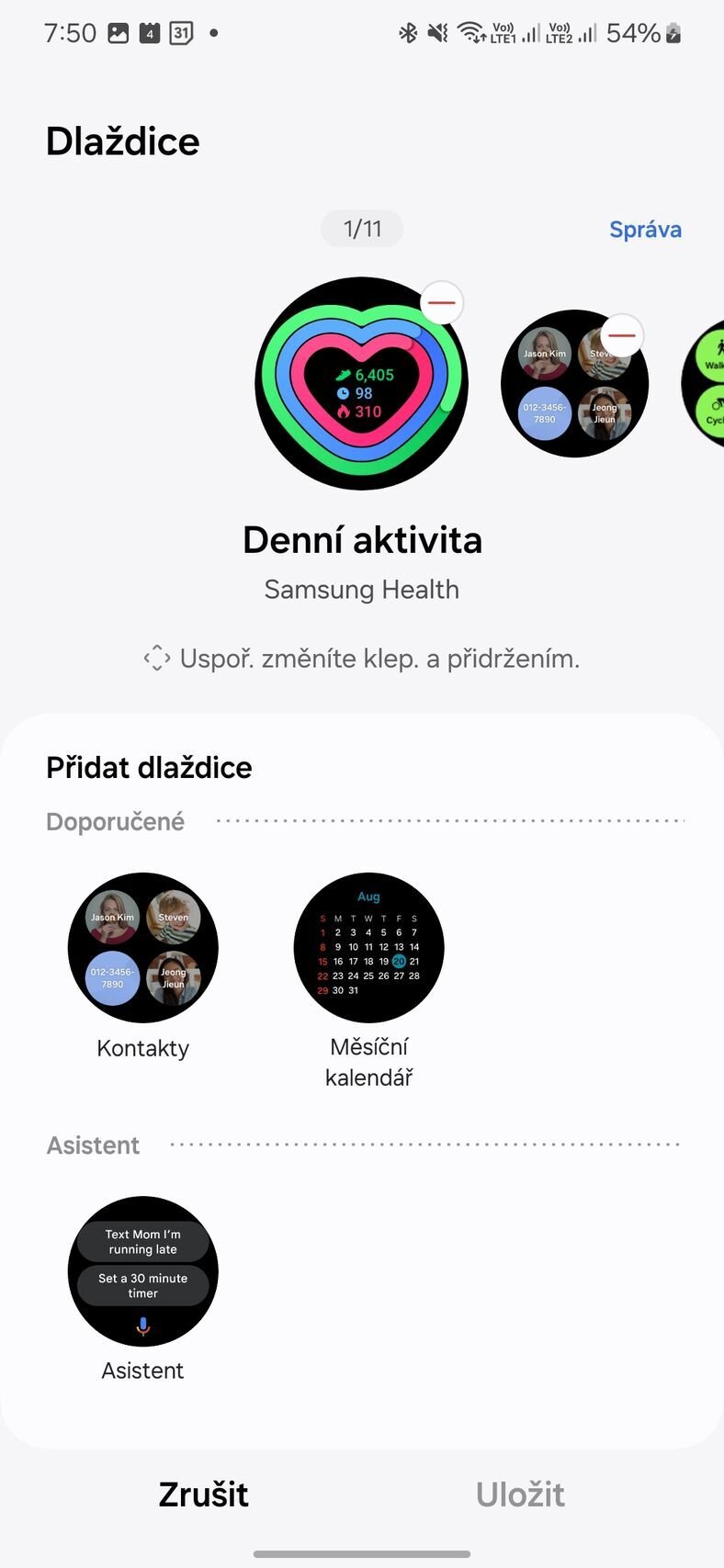724x1568 pixels.
Task: Tap the Wi-Fi status icon
Action: 470,32
